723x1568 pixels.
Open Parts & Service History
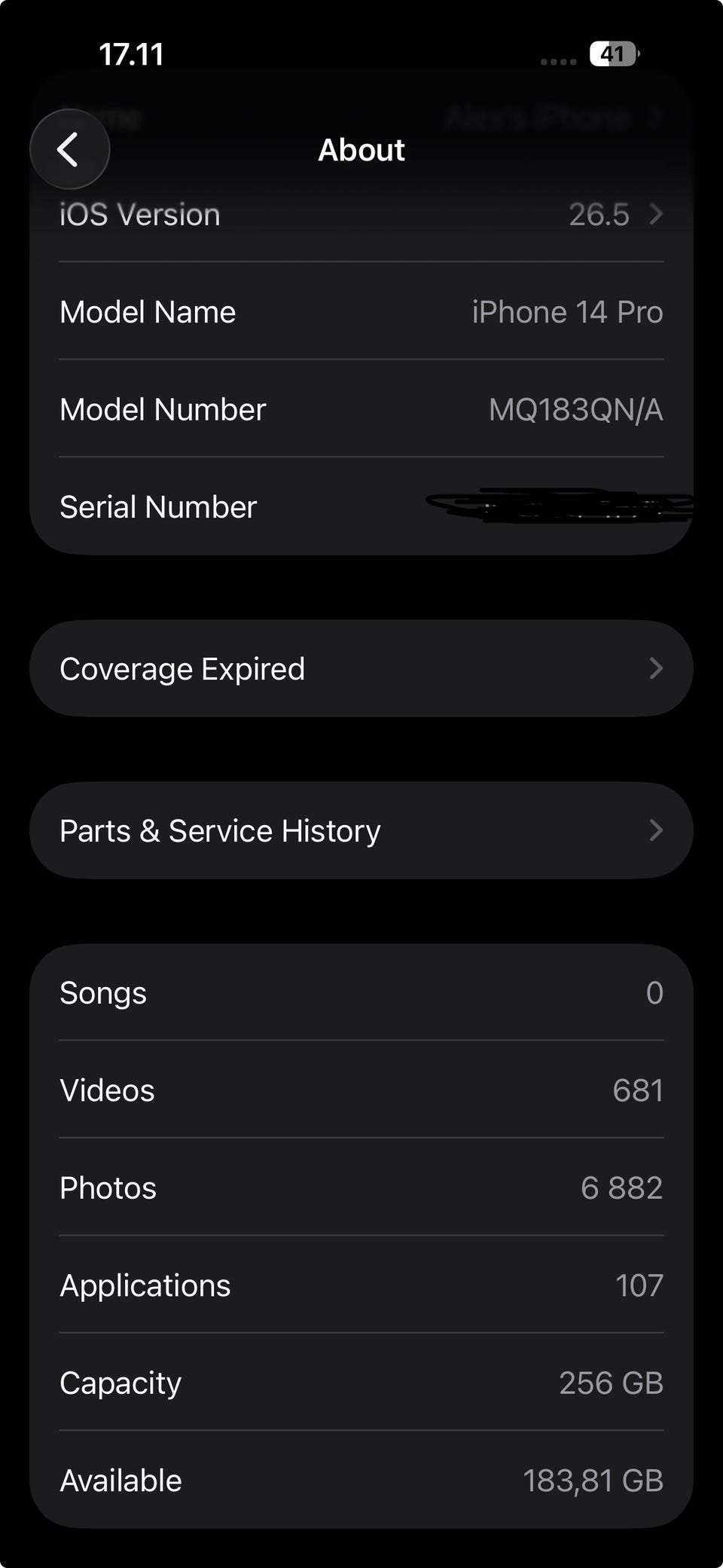click(x=361, y=830)
